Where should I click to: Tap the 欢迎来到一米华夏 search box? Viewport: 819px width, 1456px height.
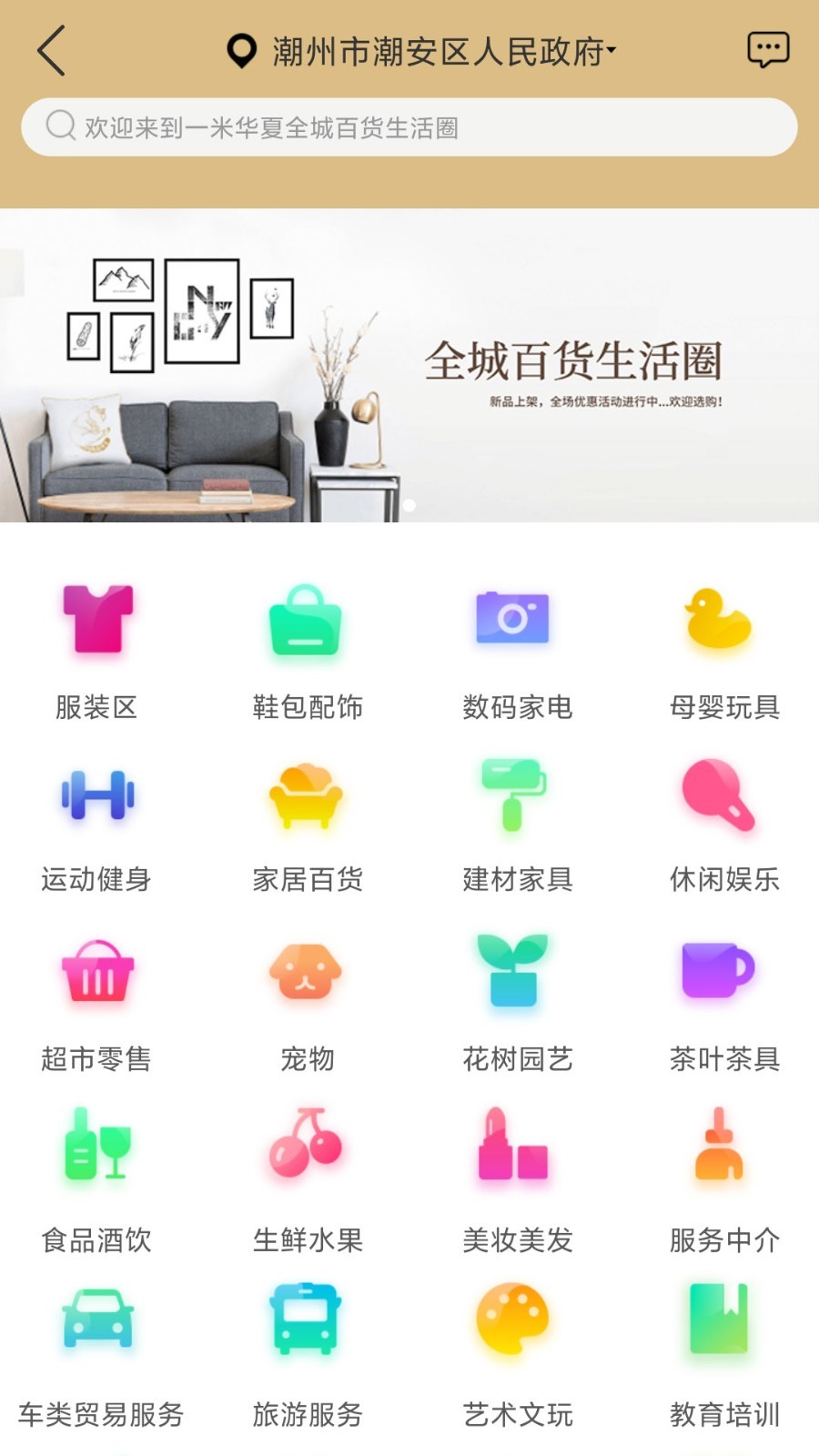409,127
